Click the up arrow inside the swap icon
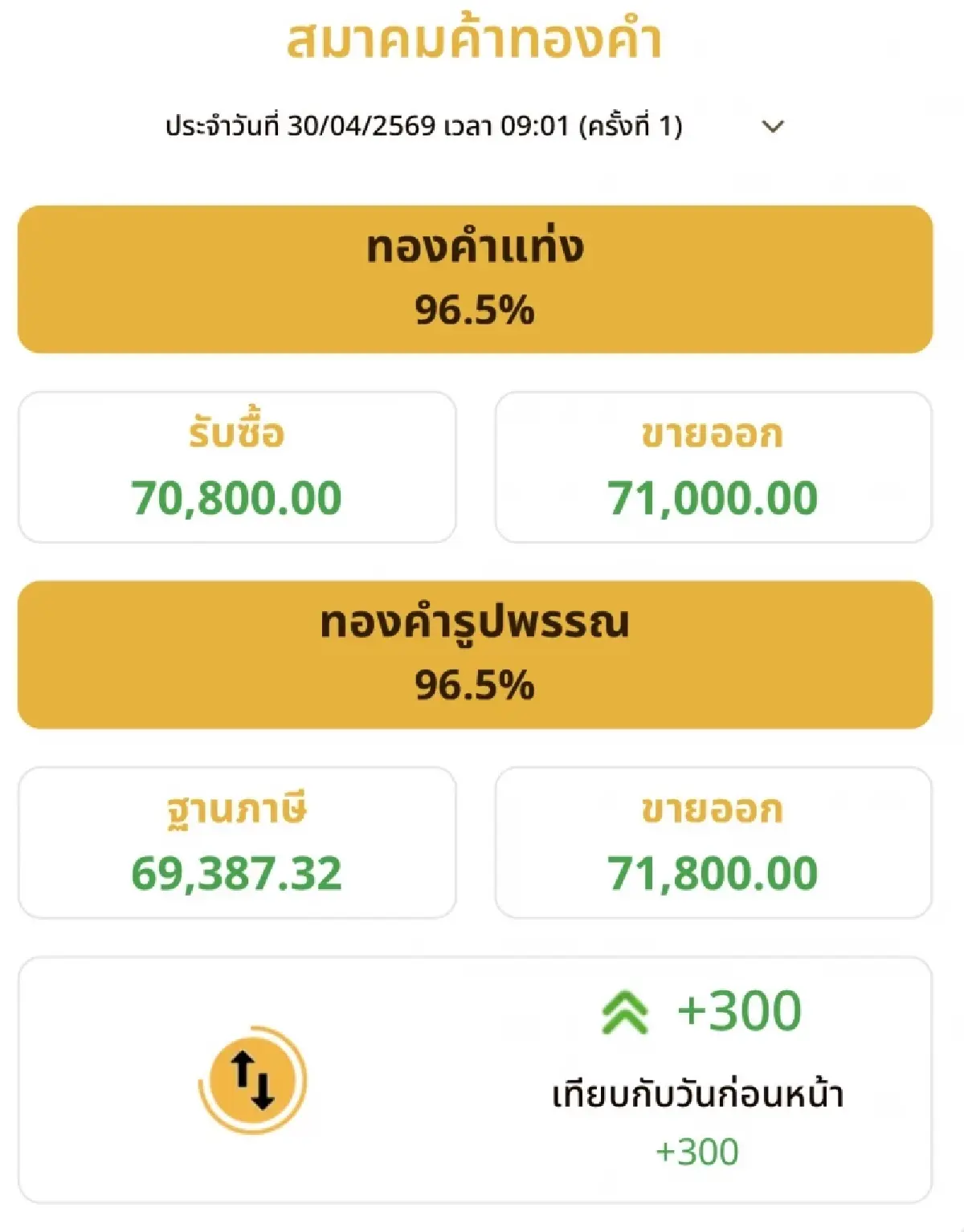Screen dimensions: 964x1232 (x=241, y=1070)
